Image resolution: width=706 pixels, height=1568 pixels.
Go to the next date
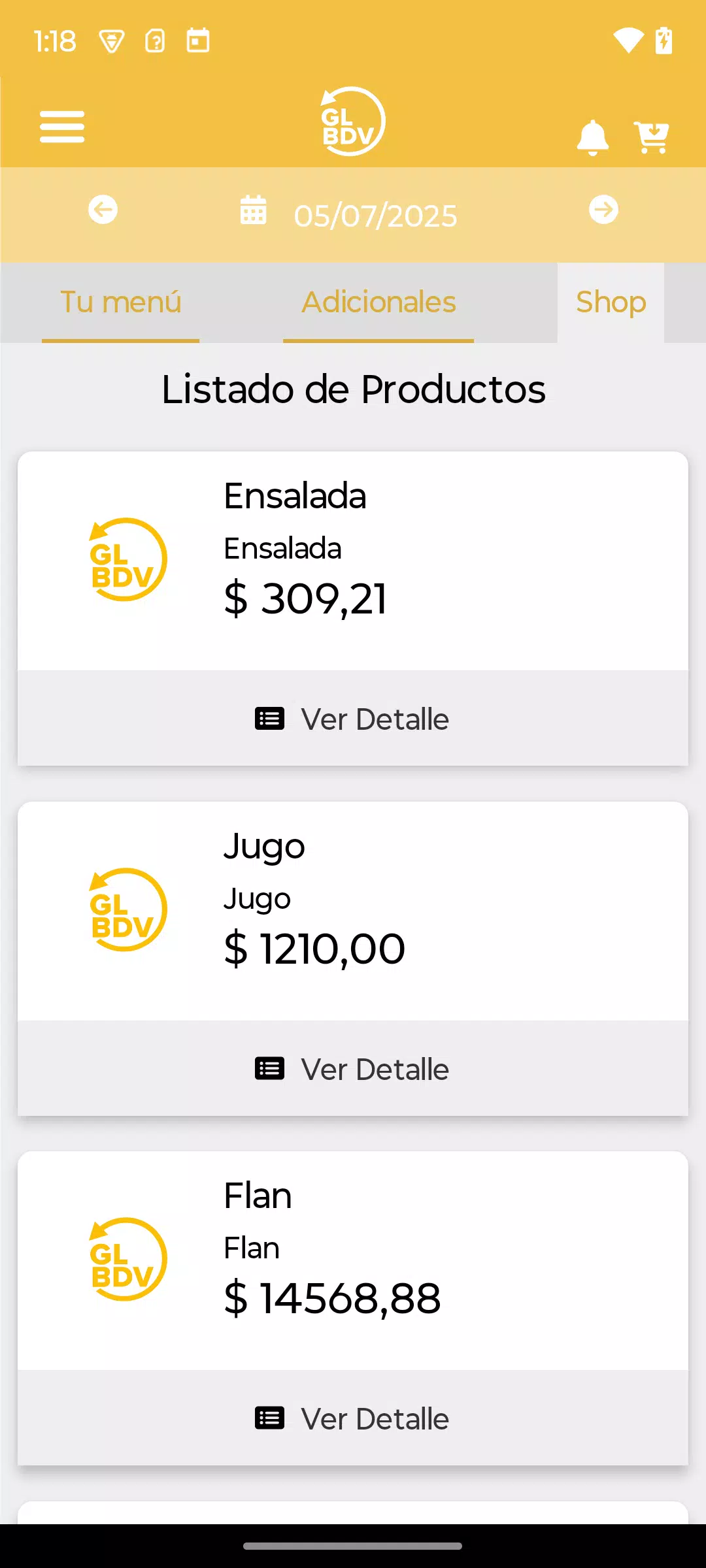(603, 210)
